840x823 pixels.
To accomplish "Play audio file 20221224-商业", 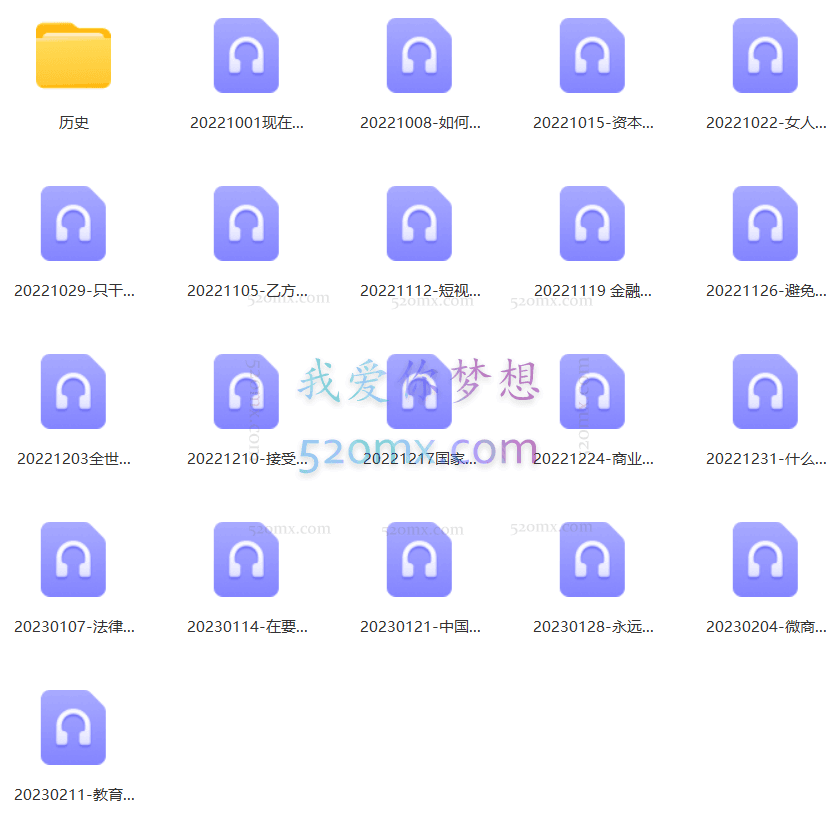I will [592, 392].
